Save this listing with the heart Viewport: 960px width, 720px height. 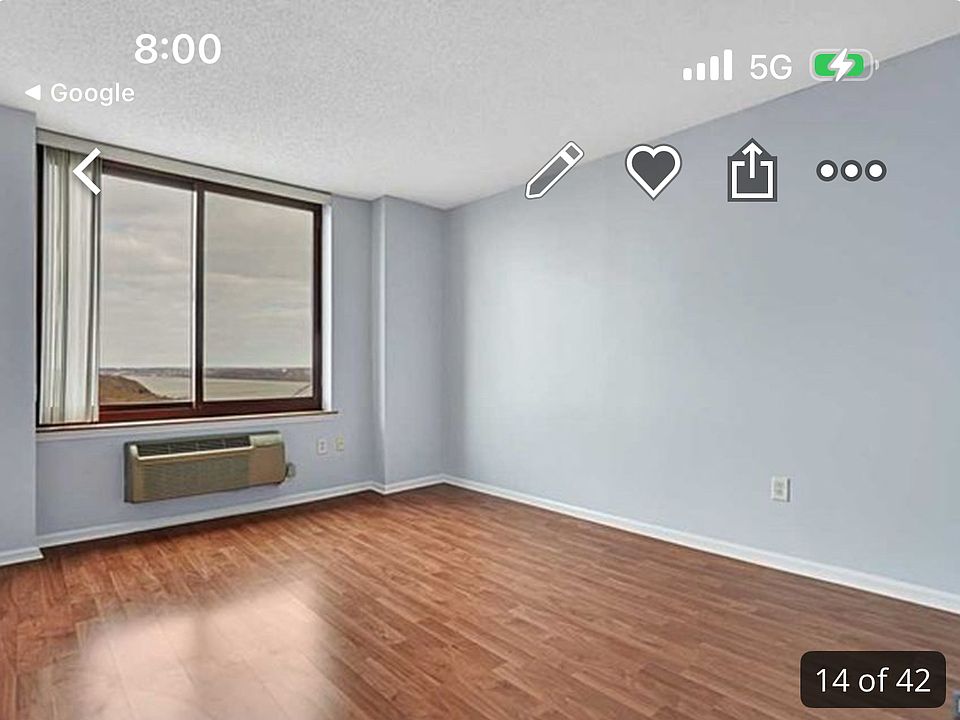pyautogui.click(x=653, y=170)
